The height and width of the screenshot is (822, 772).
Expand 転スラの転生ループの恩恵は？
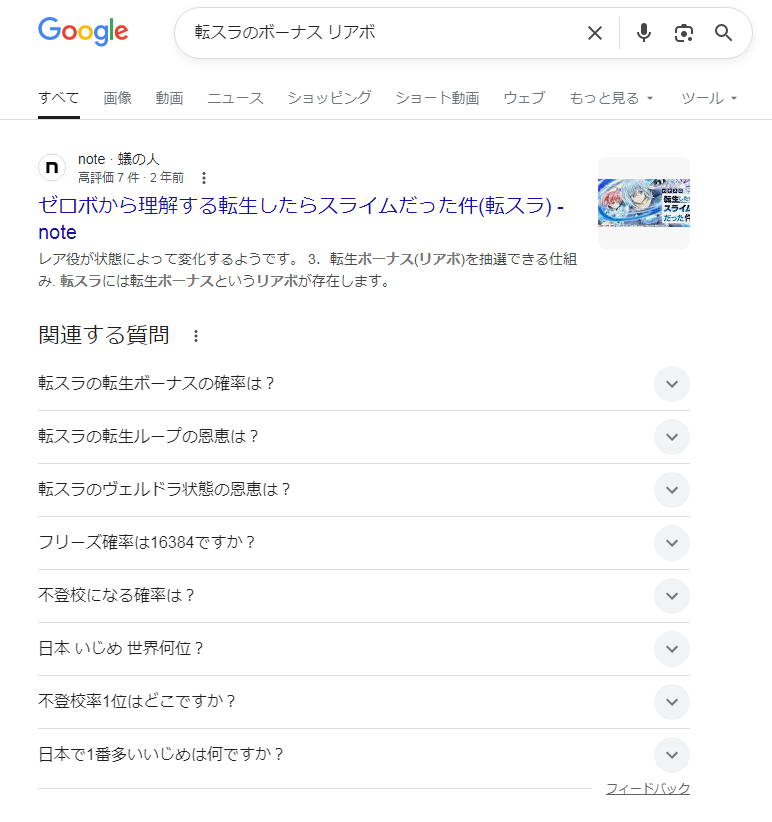(x=672, y=437)
